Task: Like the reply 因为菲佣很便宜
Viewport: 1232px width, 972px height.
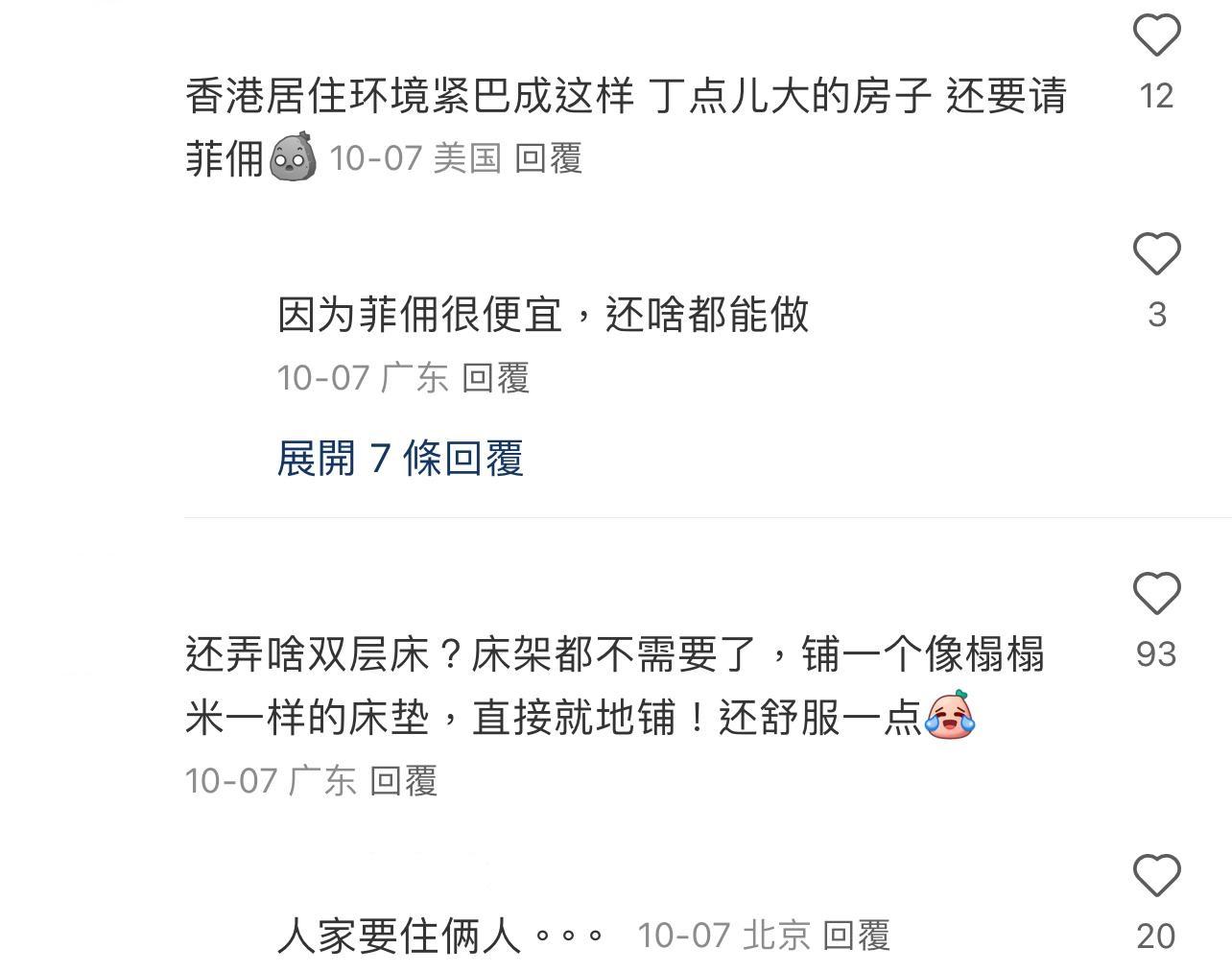Action: pyautogui.click(x=1156, y=255)
